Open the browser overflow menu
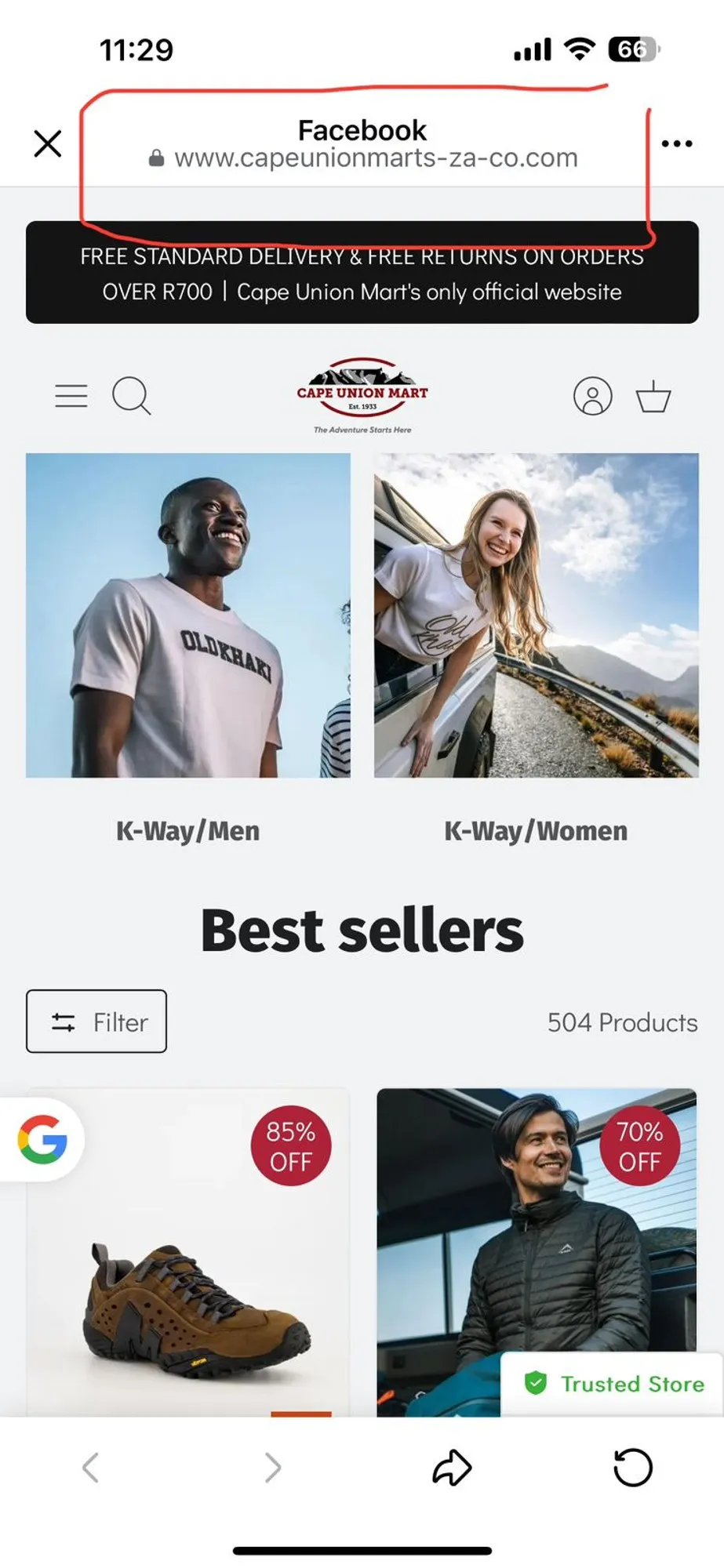The width and height of the screenshot is (724, 1568). click(x=676, y=143)
